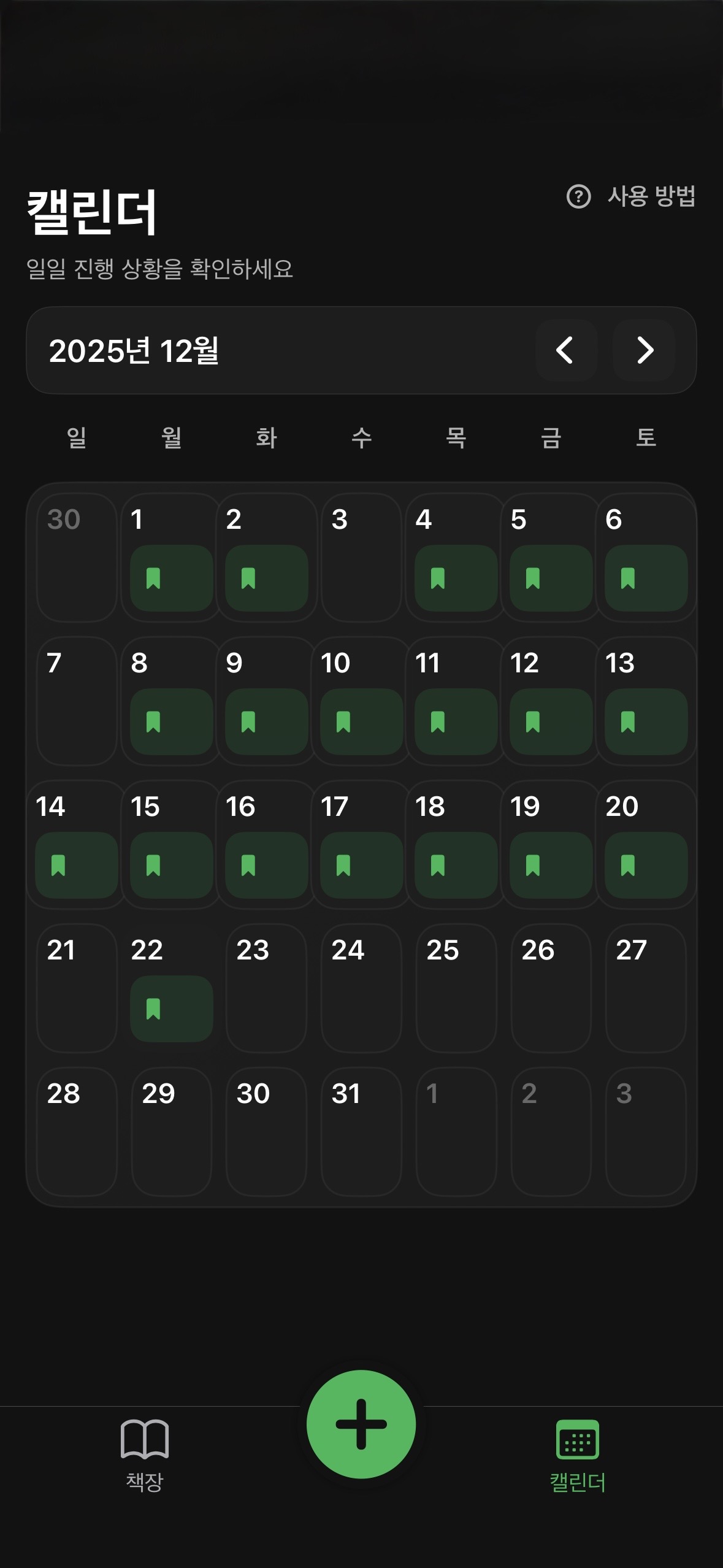Image resolution: width=723 pixels, height=1568 pixels.
Task: Tap the bookmark icon on December 10
Action: coord(345,721)
